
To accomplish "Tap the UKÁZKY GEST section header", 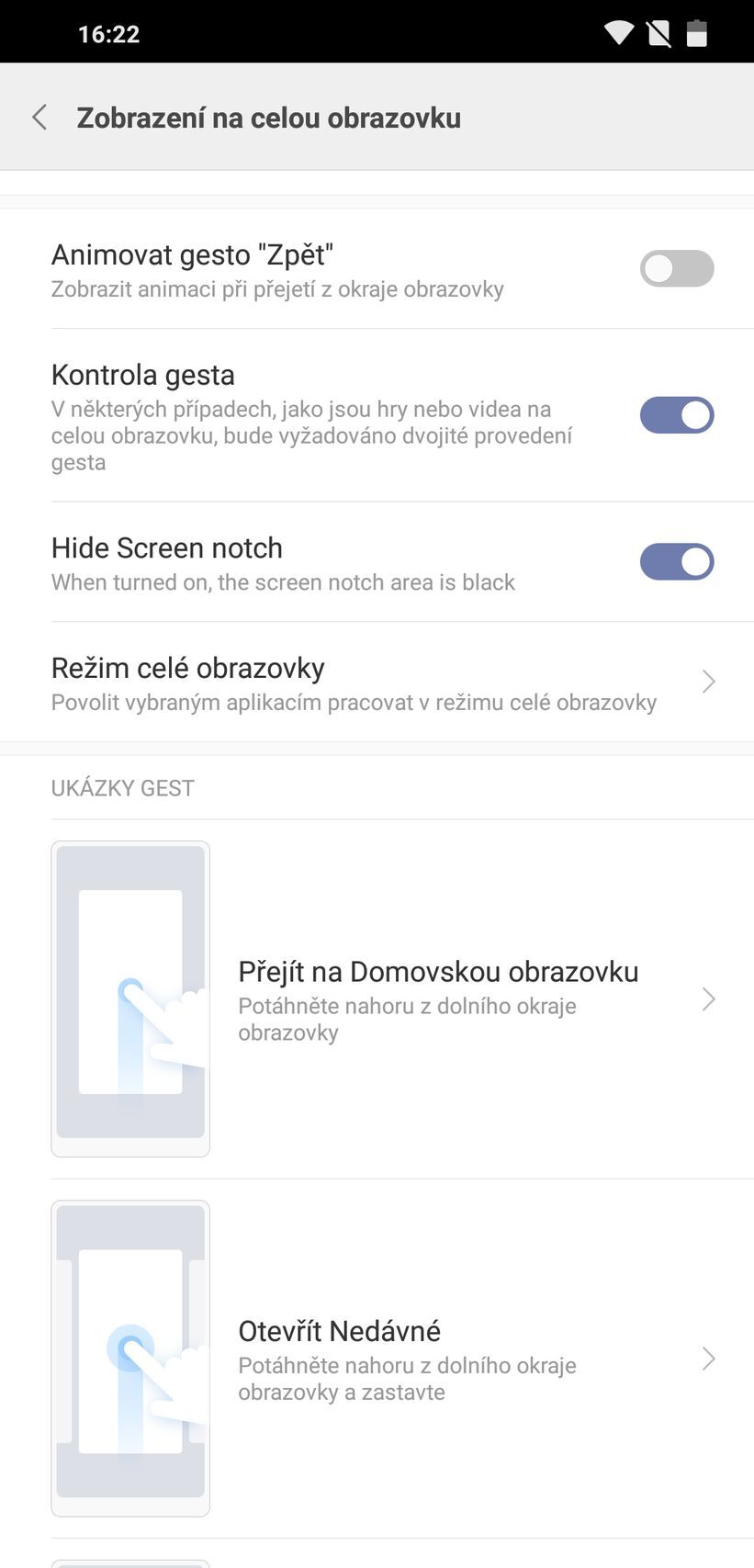I will (122, 787).
